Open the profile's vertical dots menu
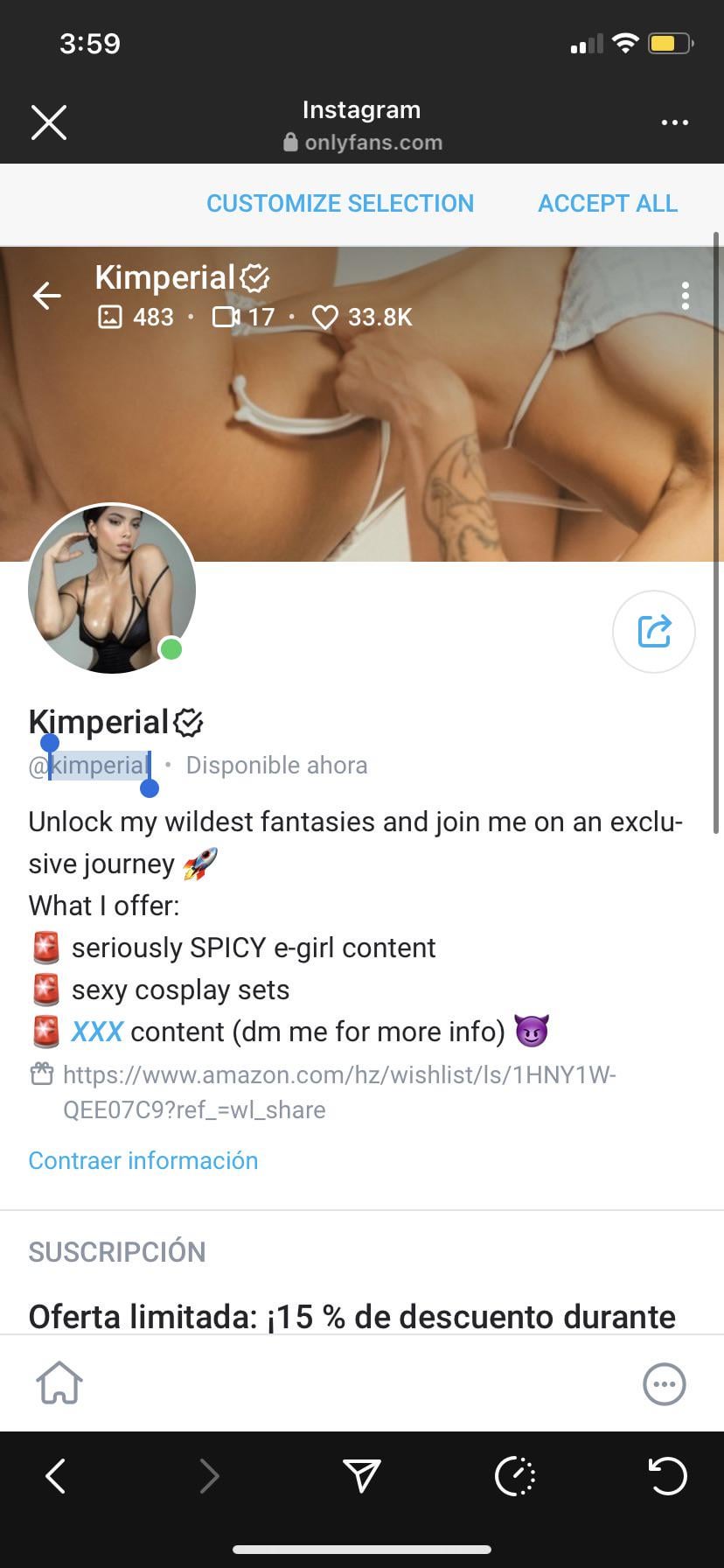 [x=686, y=296]
